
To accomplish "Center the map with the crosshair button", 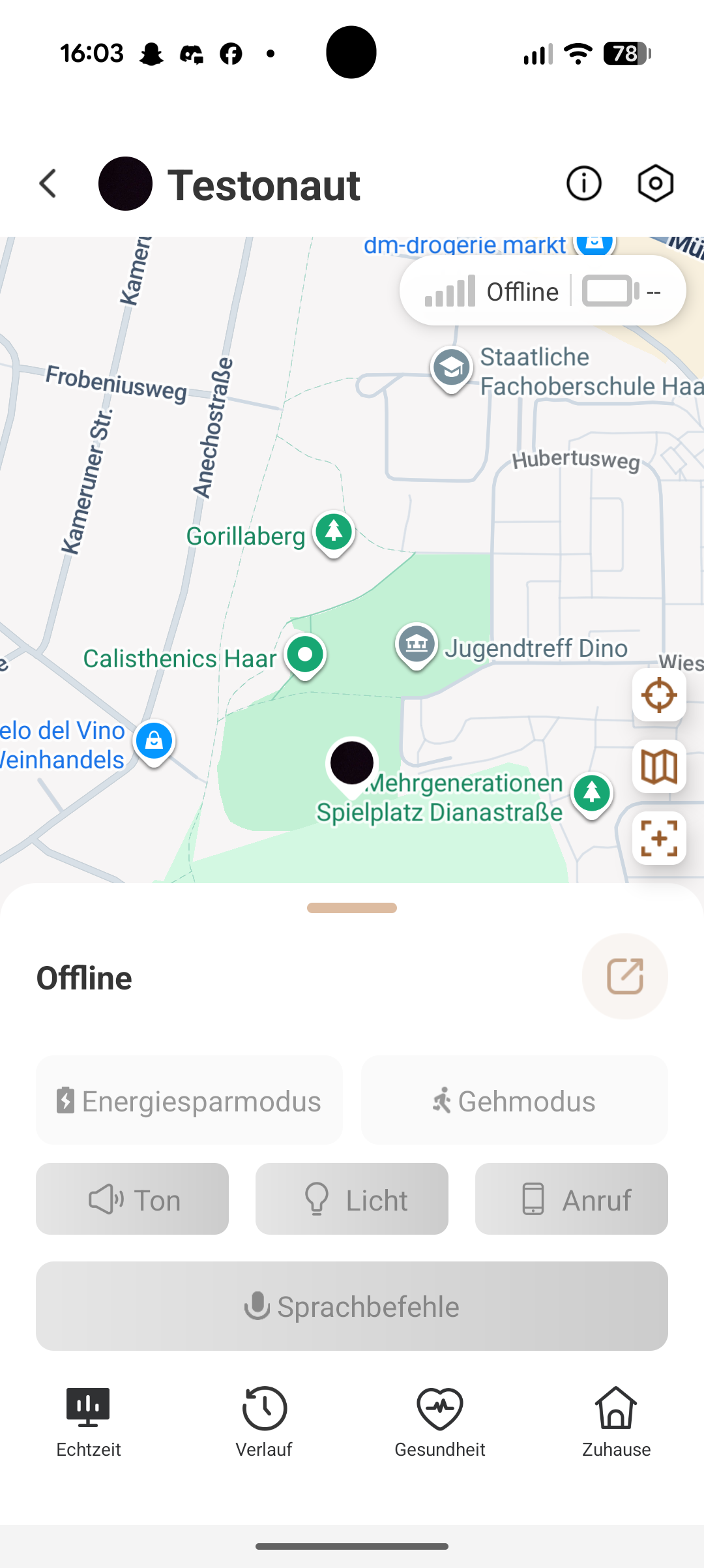I will (659, 695).
